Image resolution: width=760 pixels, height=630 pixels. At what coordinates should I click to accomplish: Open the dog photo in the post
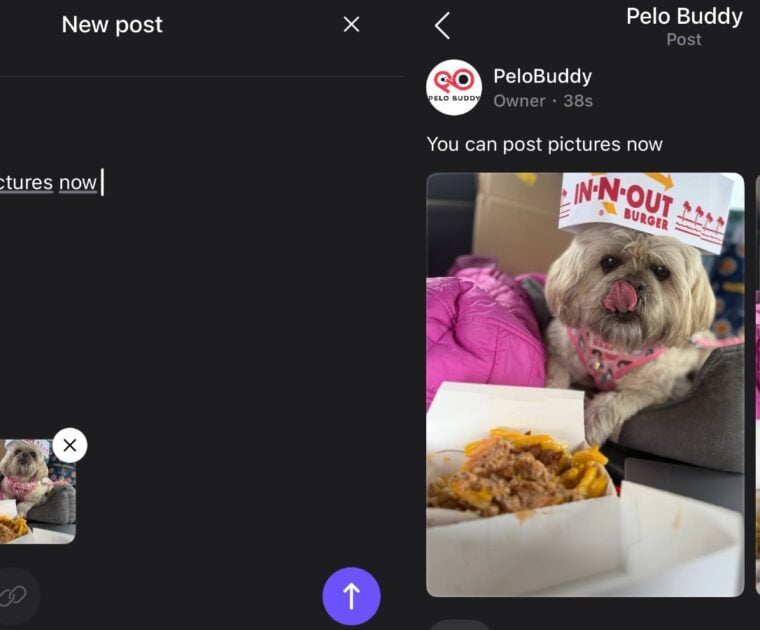tap(585, 385)
